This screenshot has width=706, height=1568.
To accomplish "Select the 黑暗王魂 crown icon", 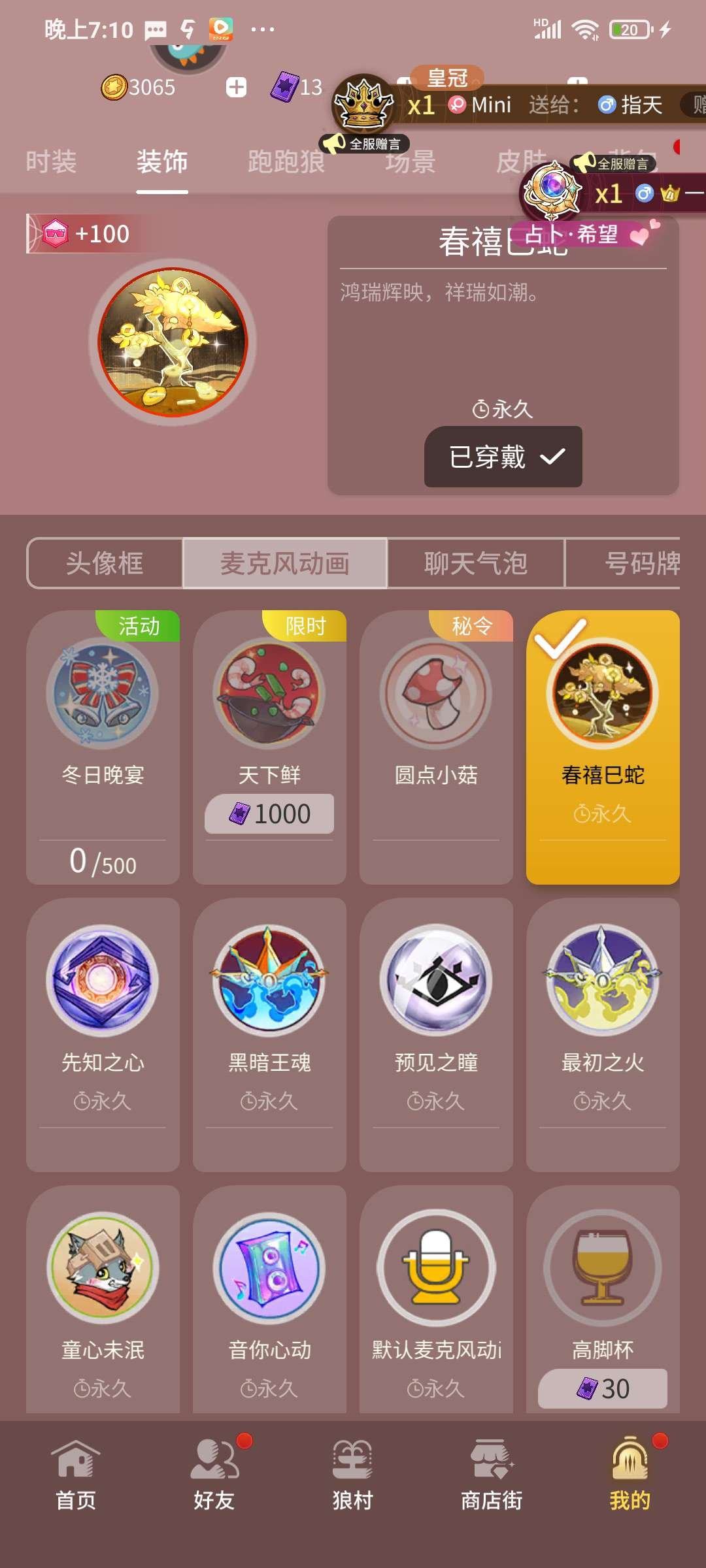I will click(x=269, y=987).
